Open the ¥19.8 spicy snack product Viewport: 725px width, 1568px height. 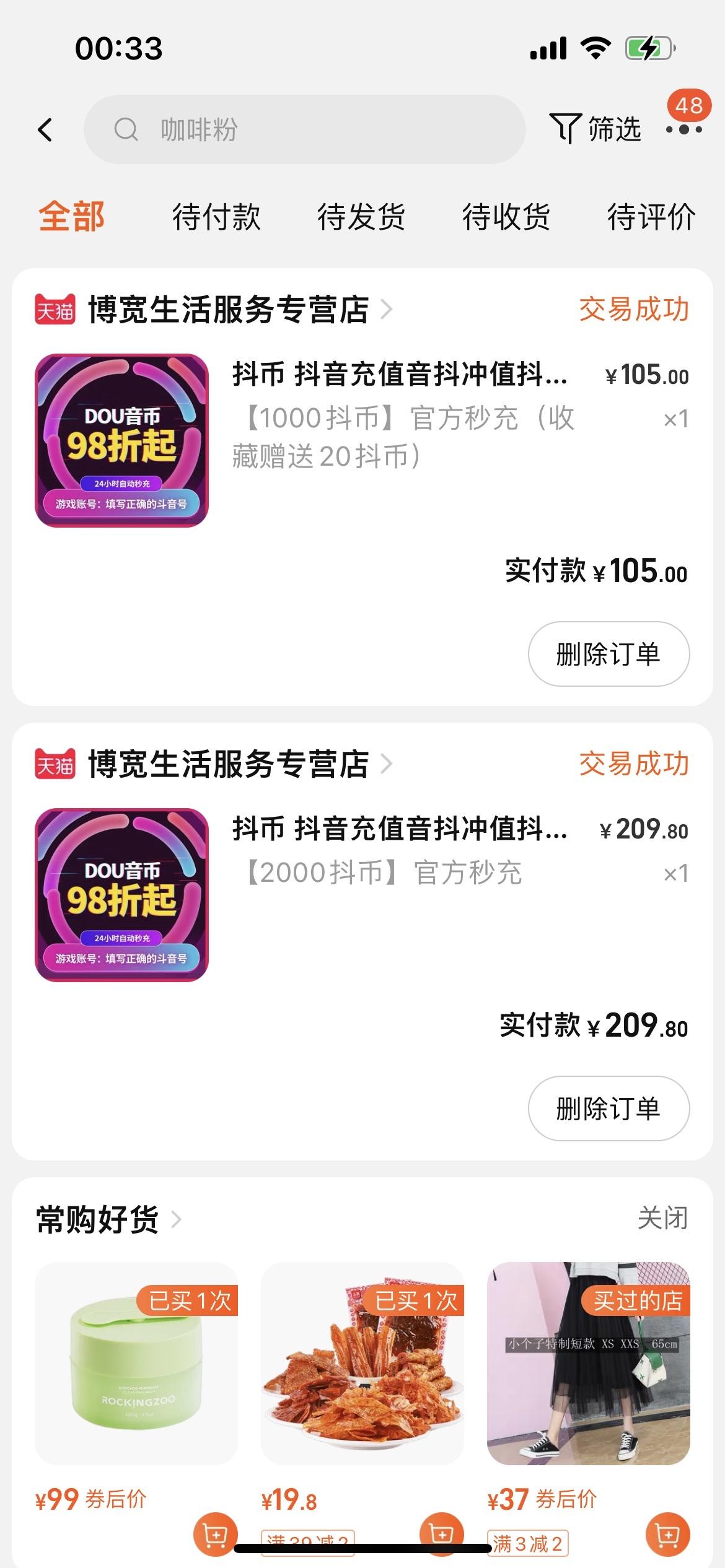click(362, 1364)
